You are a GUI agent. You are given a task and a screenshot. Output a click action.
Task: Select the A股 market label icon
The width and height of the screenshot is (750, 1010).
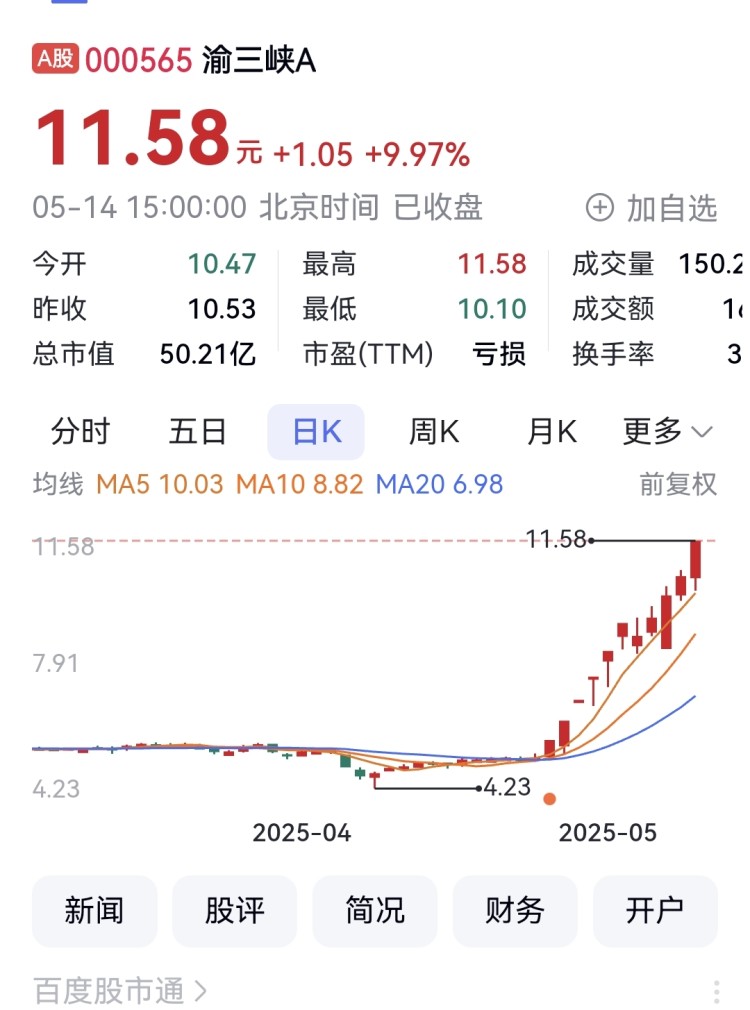[x=55, y=58]
